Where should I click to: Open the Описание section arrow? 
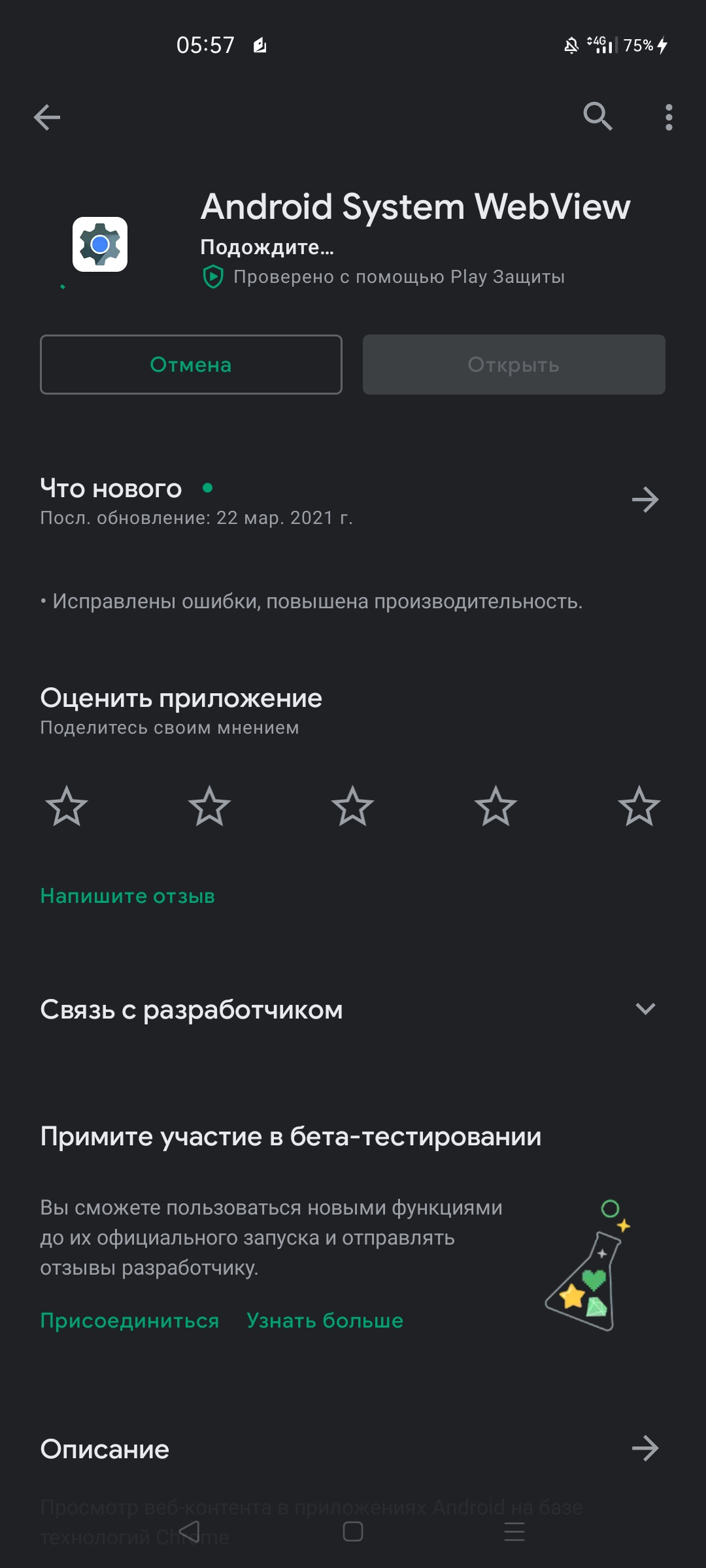pos(645,1448)
